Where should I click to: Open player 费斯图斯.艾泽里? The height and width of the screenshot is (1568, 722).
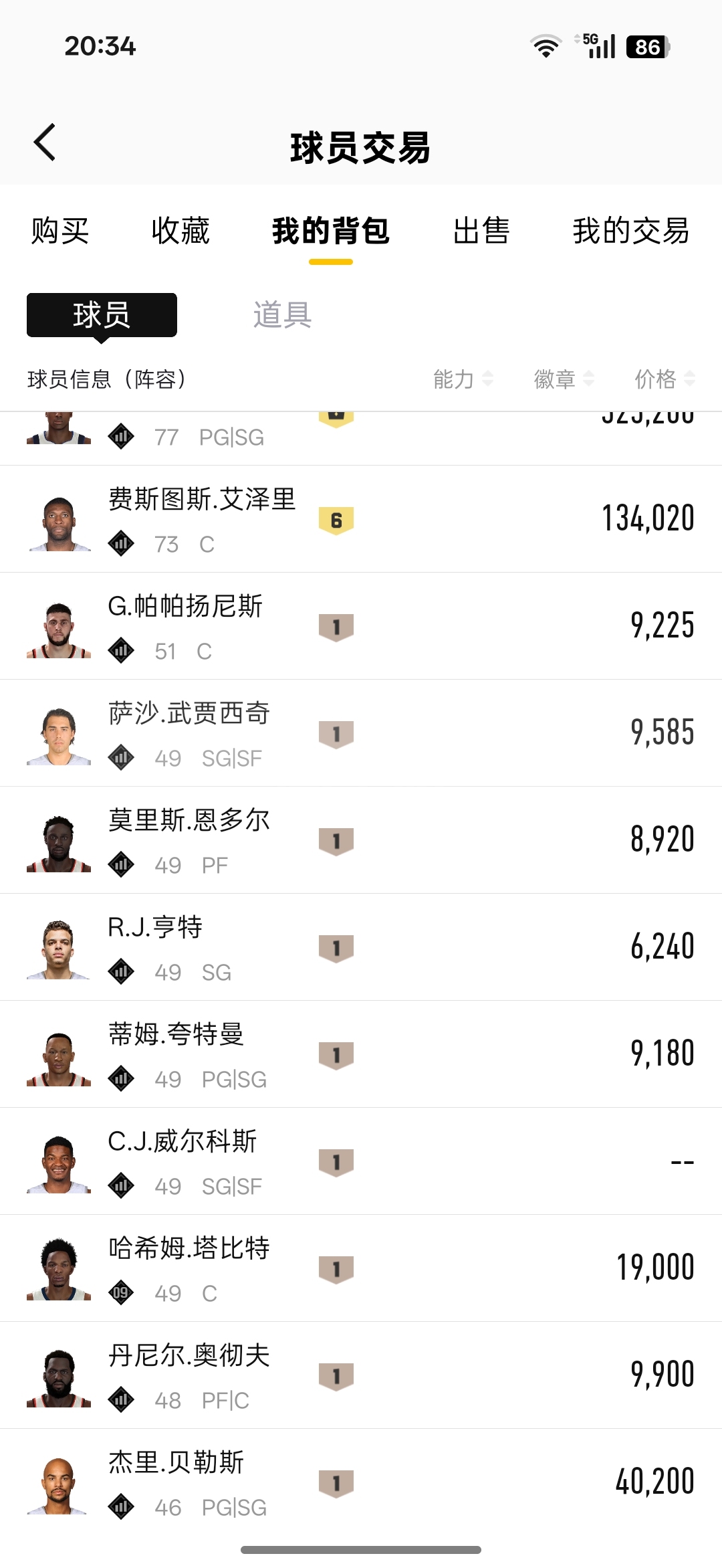pyautogui.click(x=202, y=519)
